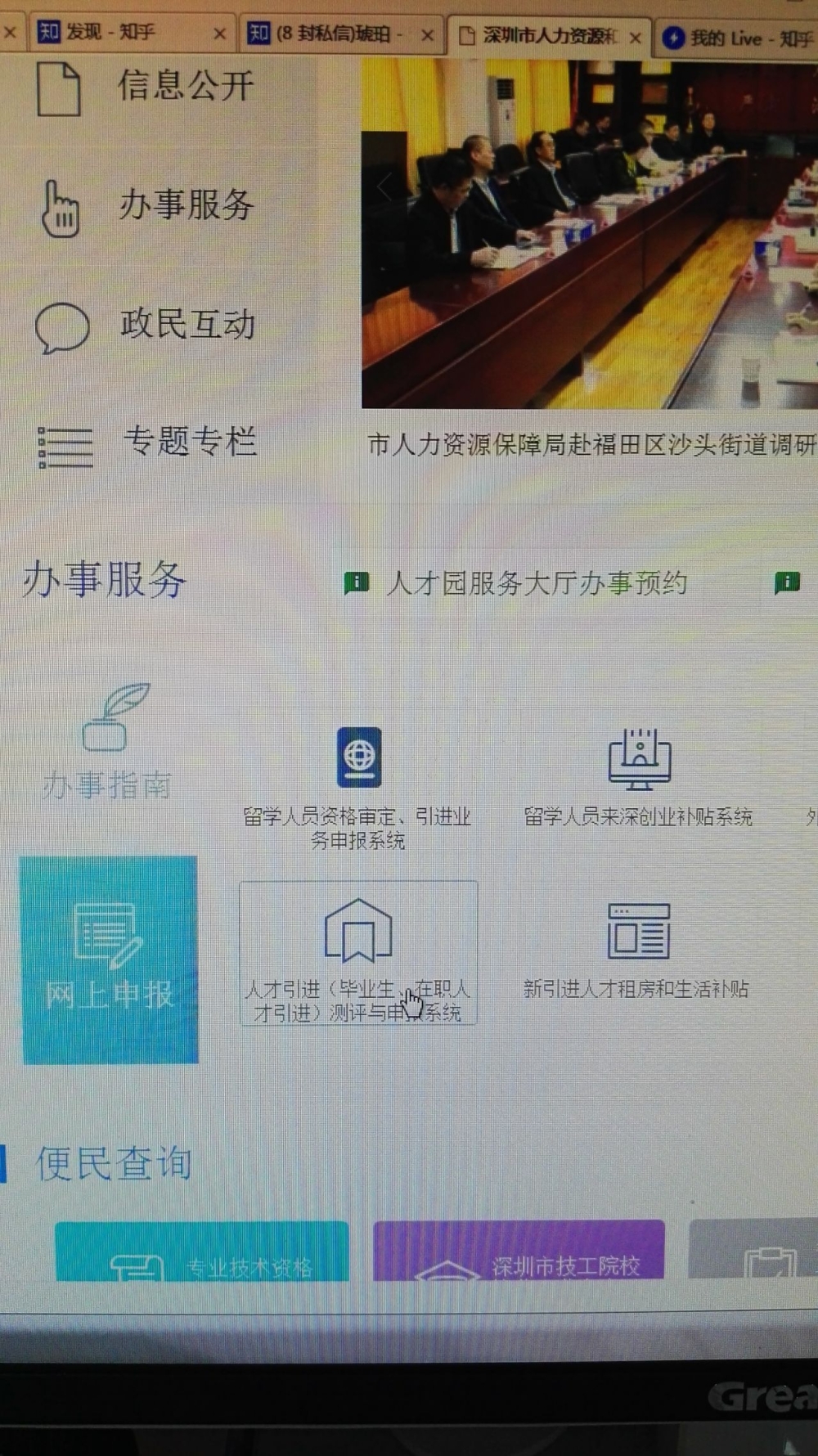
Task: Open the 信息公开 menu item
Action: (147, 87)
